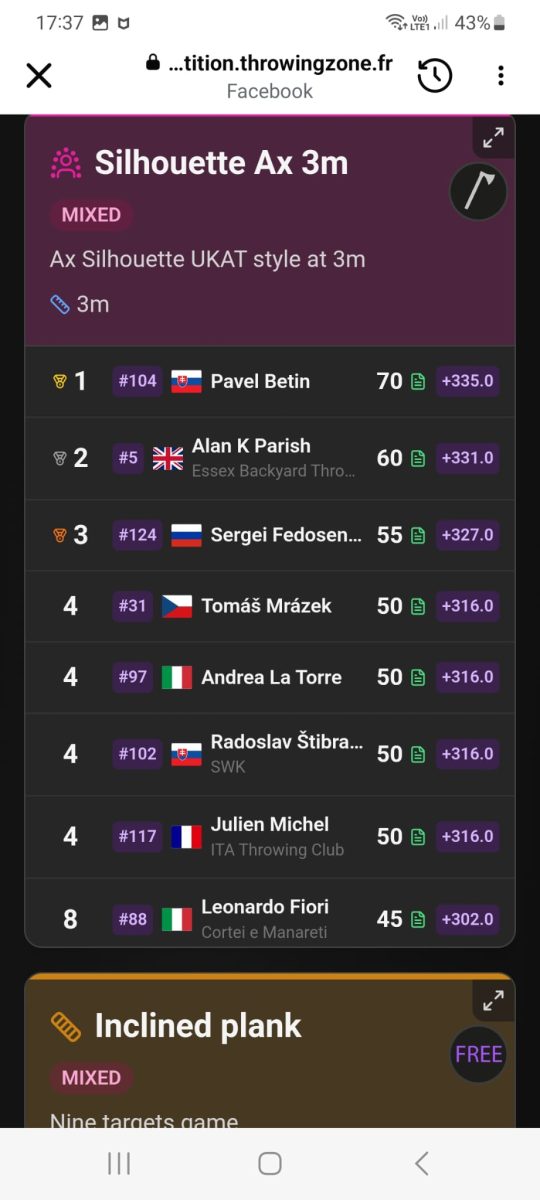Tap the website address bar

tap(270, 76)
